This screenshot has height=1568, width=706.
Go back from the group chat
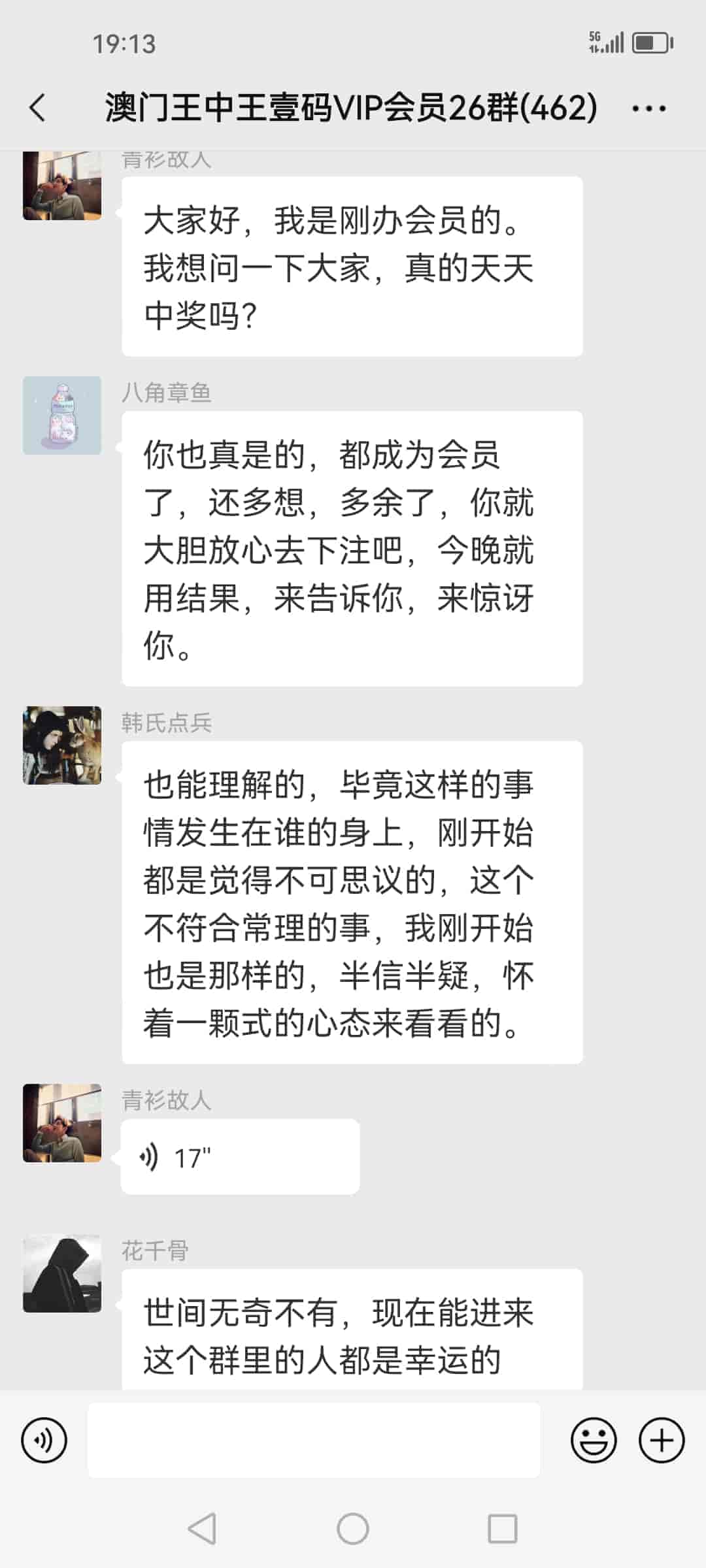pos(38,108)
